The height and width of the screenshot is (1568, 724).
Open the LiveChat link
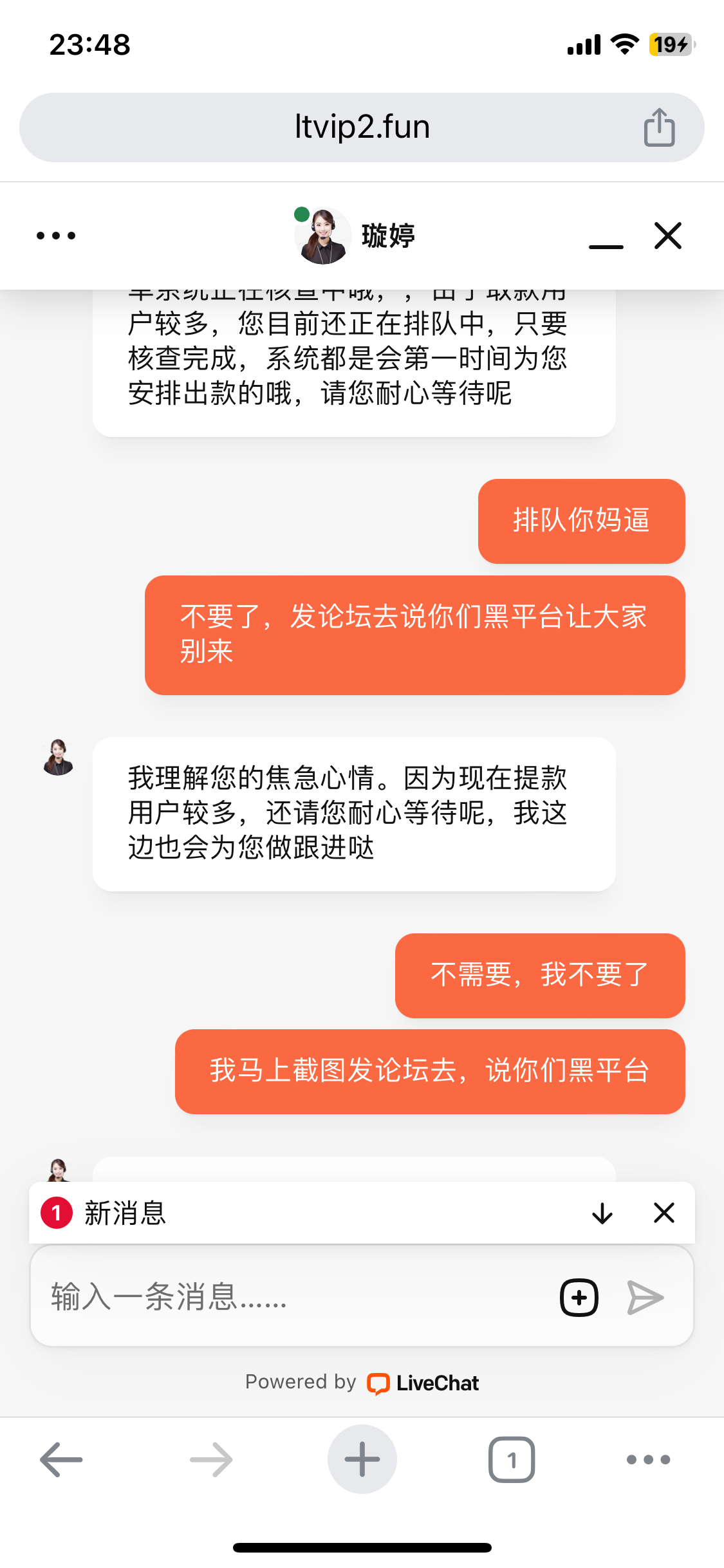[423, 1383]
